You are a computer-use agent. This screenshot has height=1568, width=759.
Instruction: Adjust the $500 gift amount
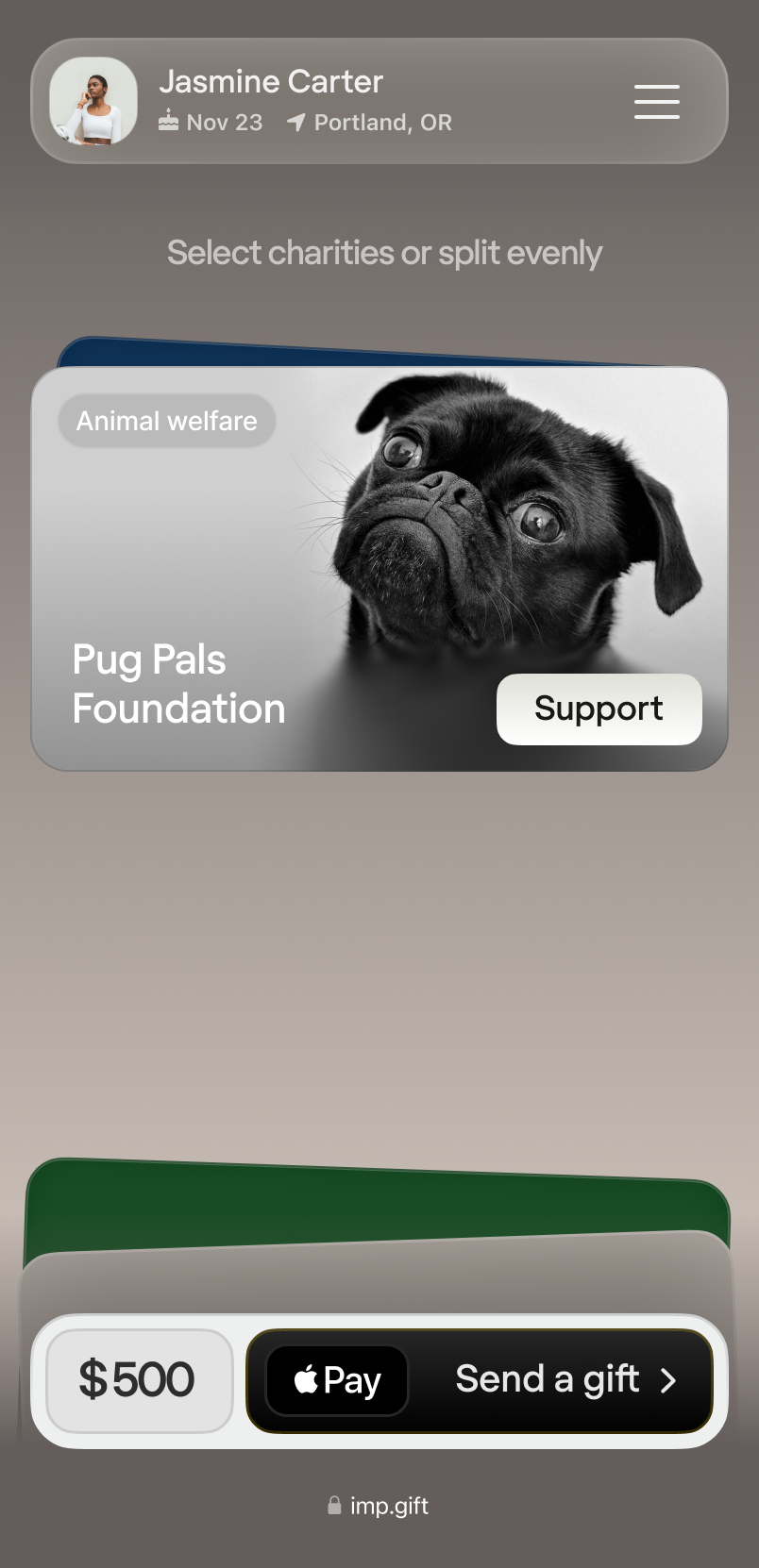click(138, 1379)
